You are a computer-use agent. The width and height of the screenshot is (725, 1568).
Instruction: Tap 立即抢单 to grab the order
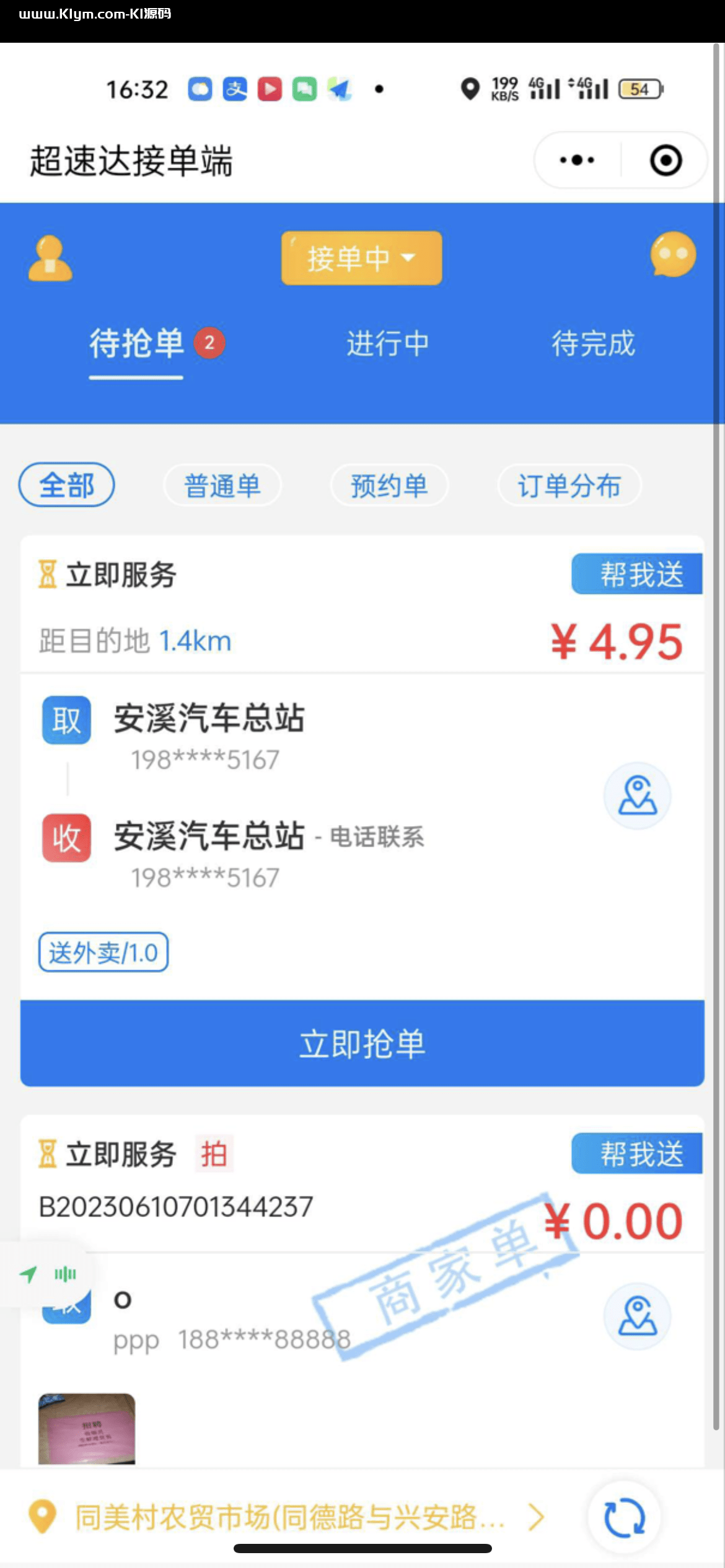pyautogui.click(x=362, y=1044)
